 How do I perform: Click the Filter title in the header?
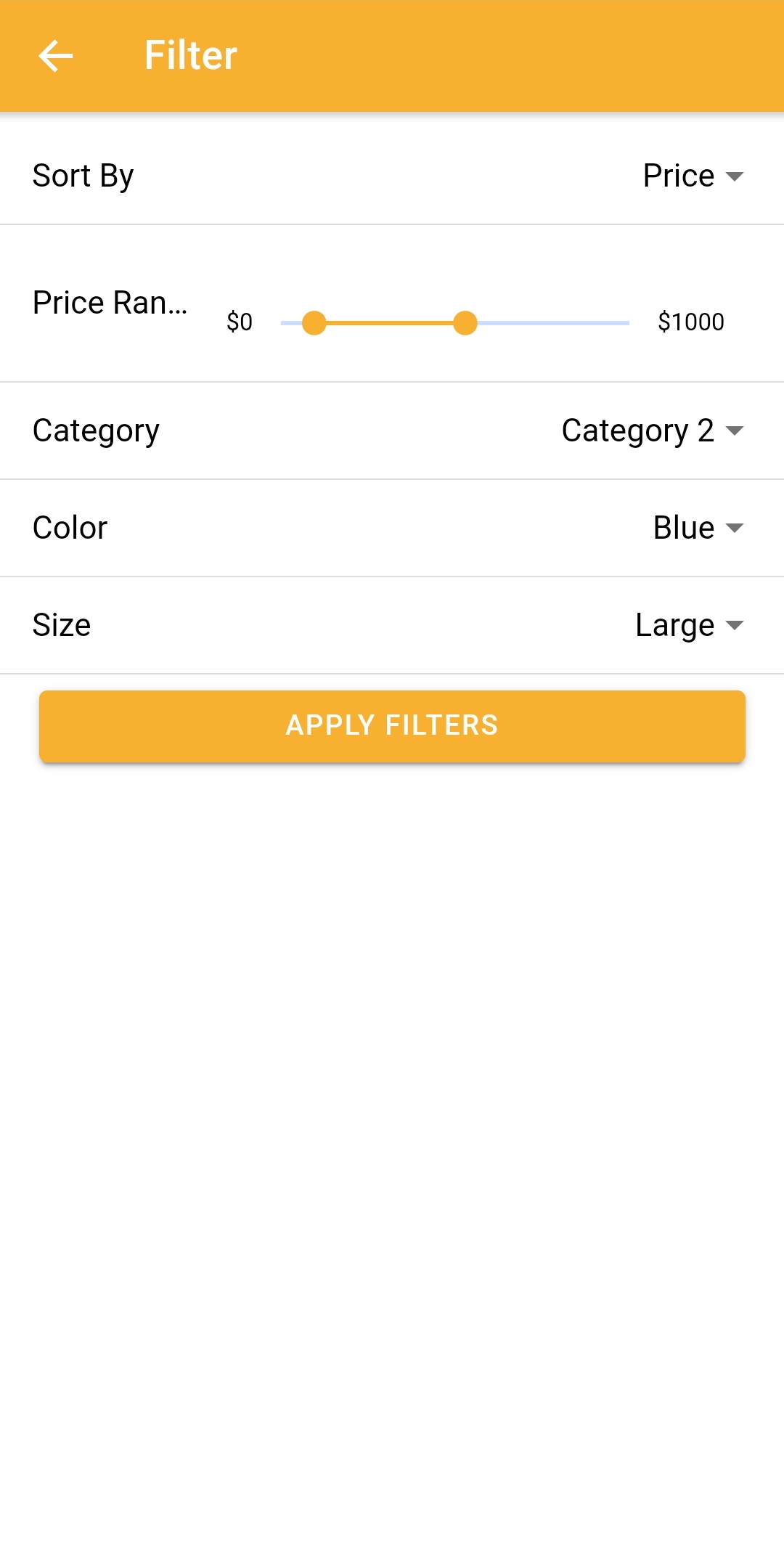point(189,54)
